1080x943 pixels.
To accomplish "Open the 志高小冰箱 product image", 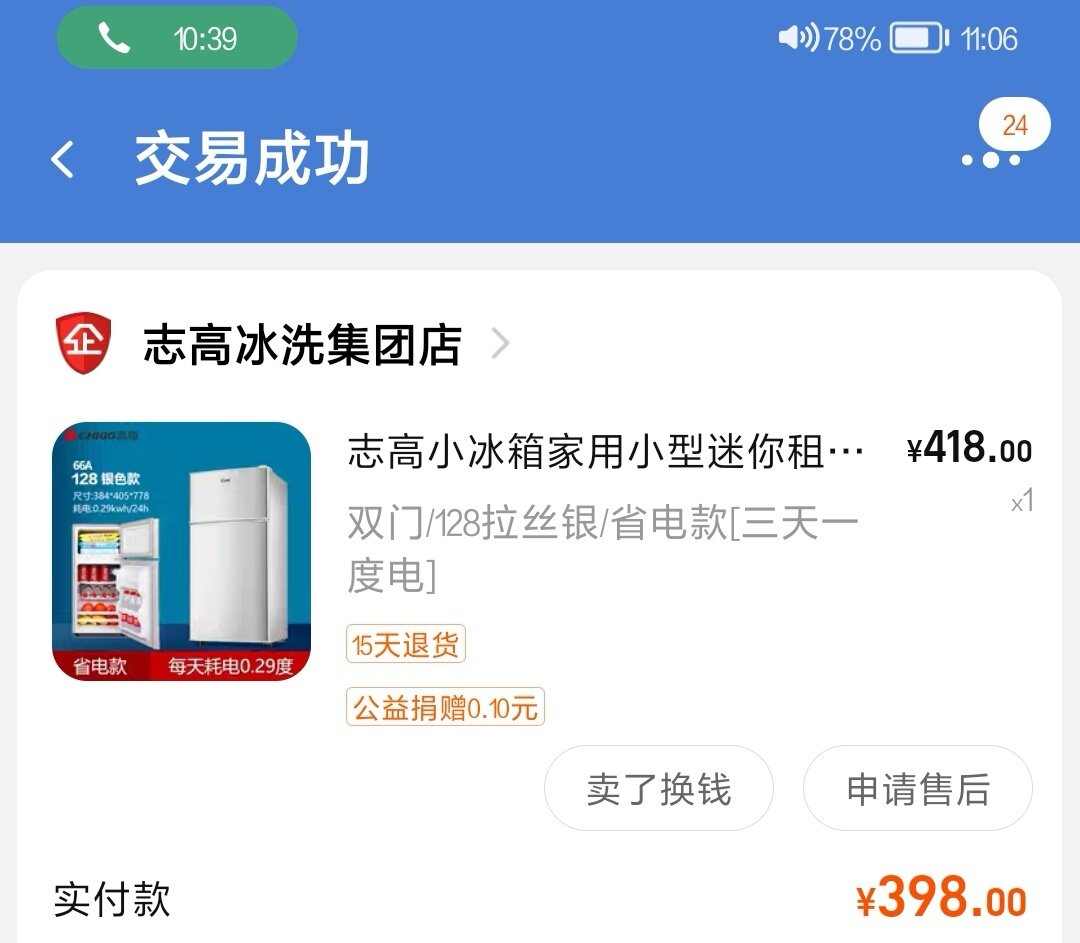I will coord(181,551).
